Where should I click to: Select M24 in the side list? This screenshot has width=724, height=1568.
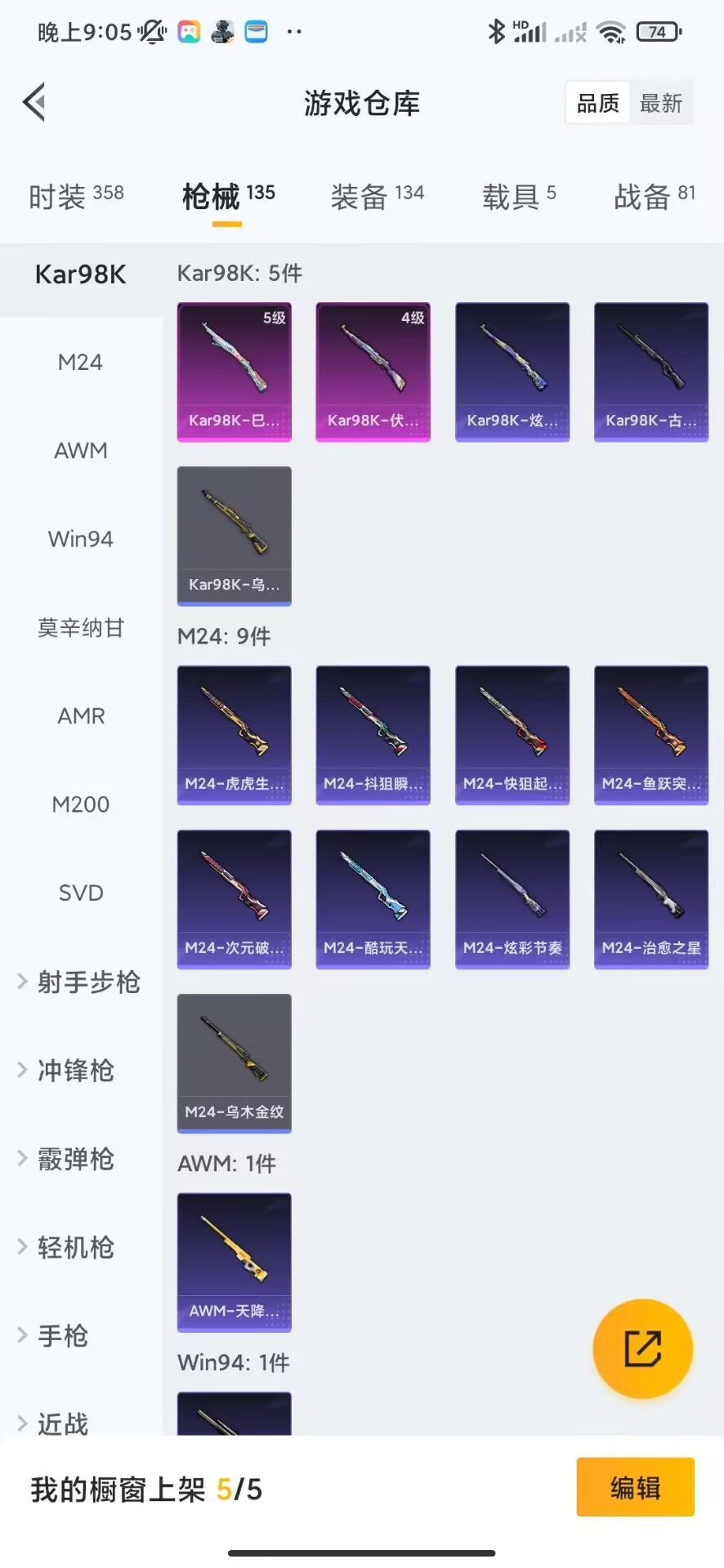[80, 362]
